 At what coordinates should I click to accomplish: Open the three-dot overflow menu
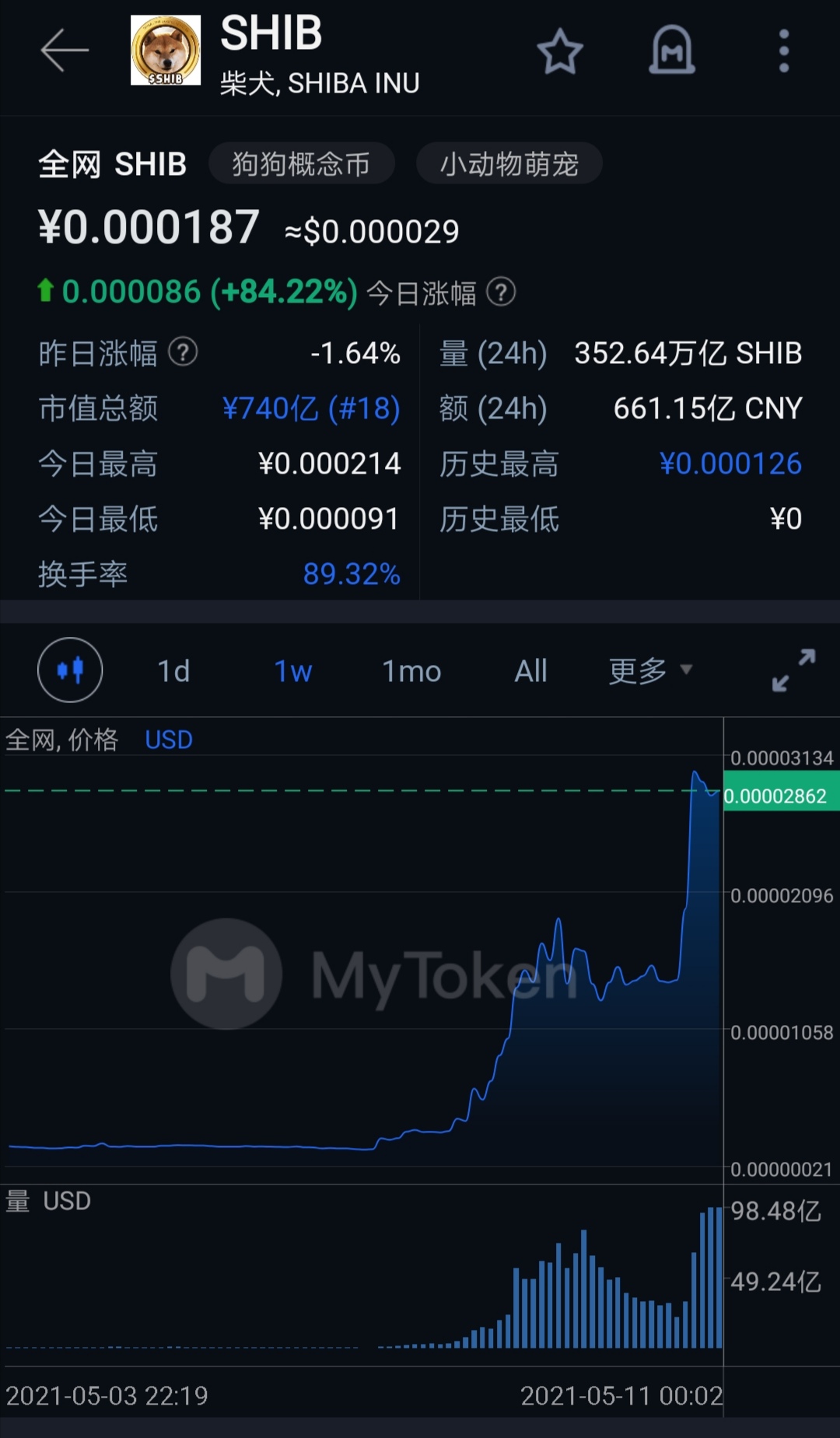click(783, 51)
